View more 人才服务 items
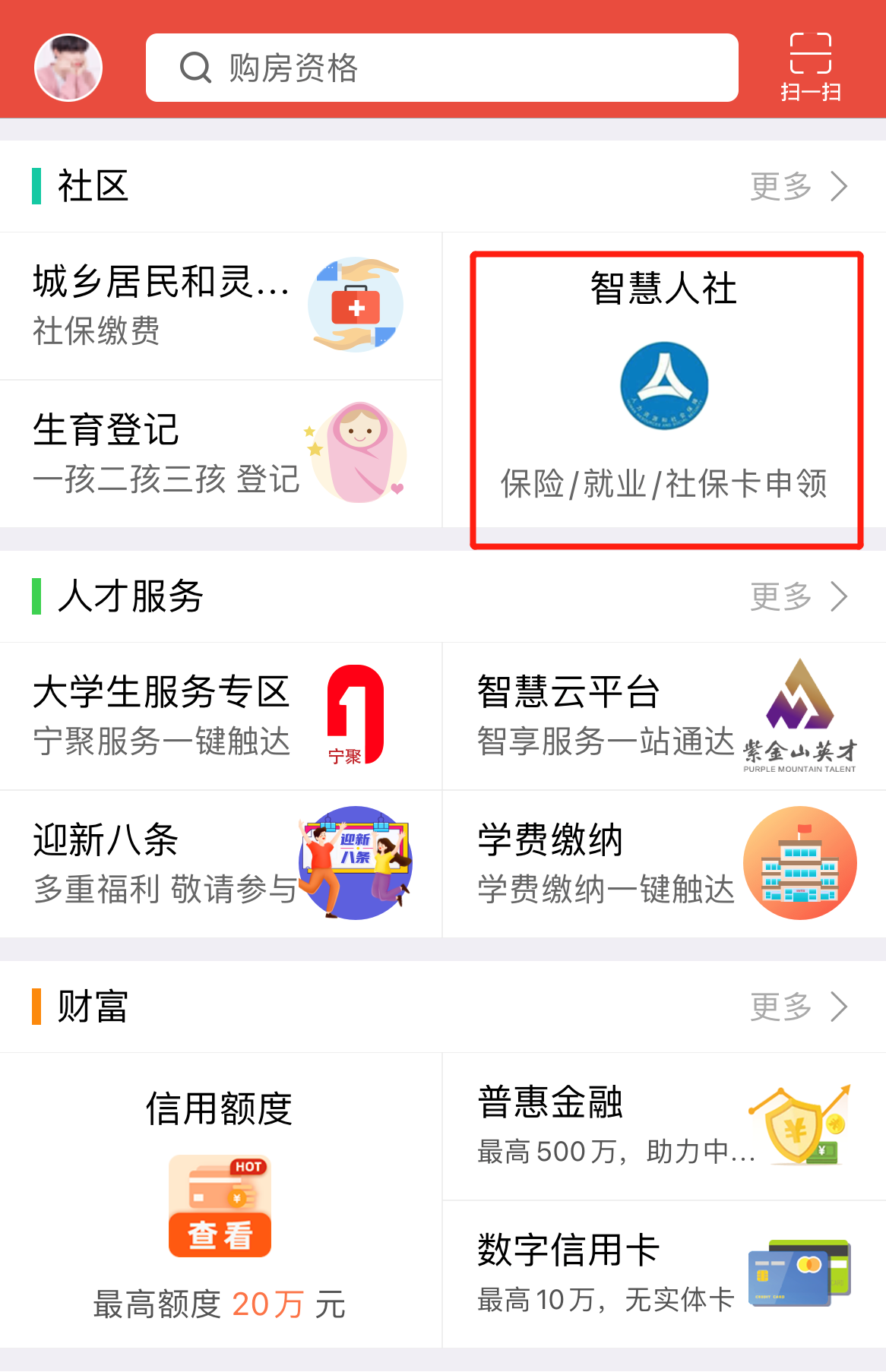The width and height of the screenshot is (886, 1372). pyautogui.click(x=798, y=596)
